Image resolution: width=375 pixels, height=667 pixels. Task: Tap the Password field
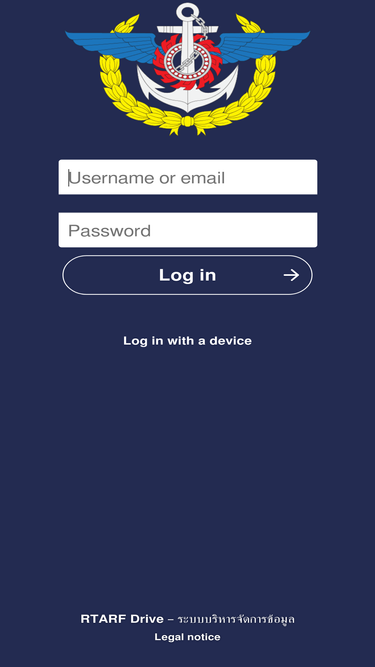(x=188, y=230)
